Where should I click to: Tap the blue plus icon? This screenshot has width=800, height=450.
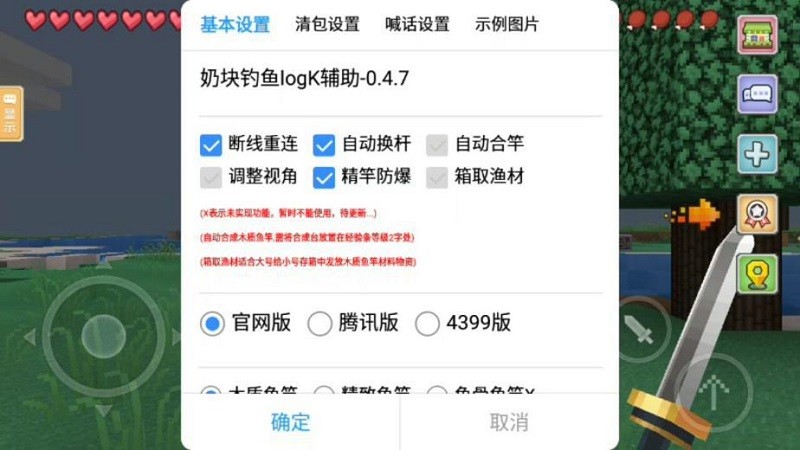coord(757,154)
